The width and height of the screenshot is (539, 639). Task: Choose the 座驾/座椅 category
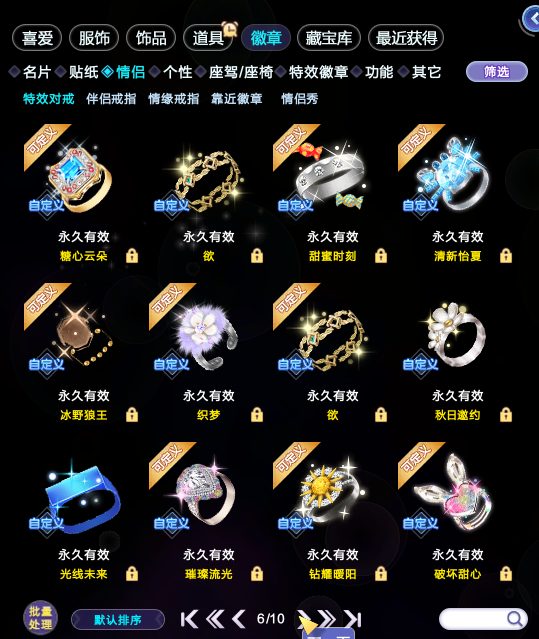241,72
